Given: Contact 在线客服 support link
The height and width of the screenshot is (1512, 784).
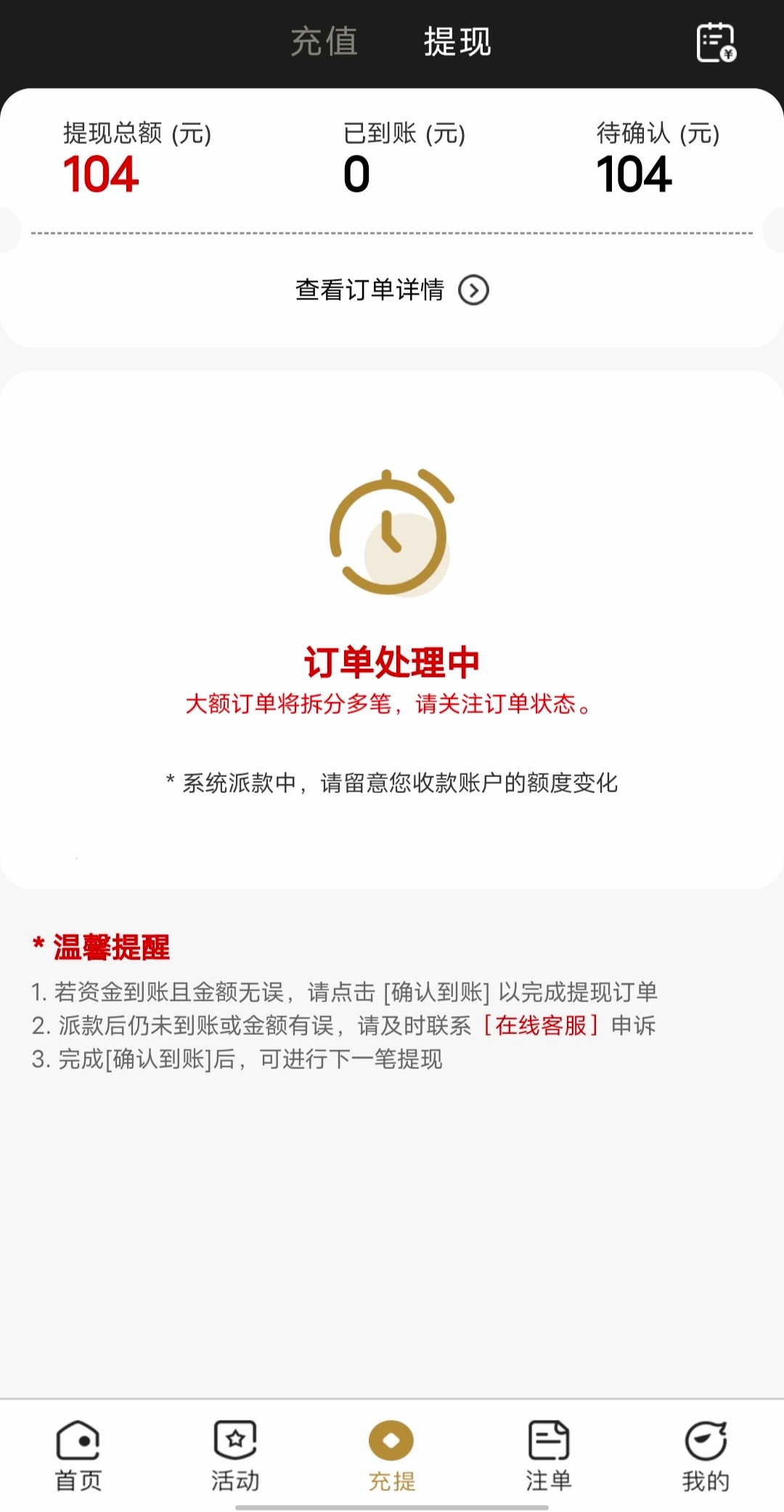Looking at the screenshot, I should pos(541,1025).
